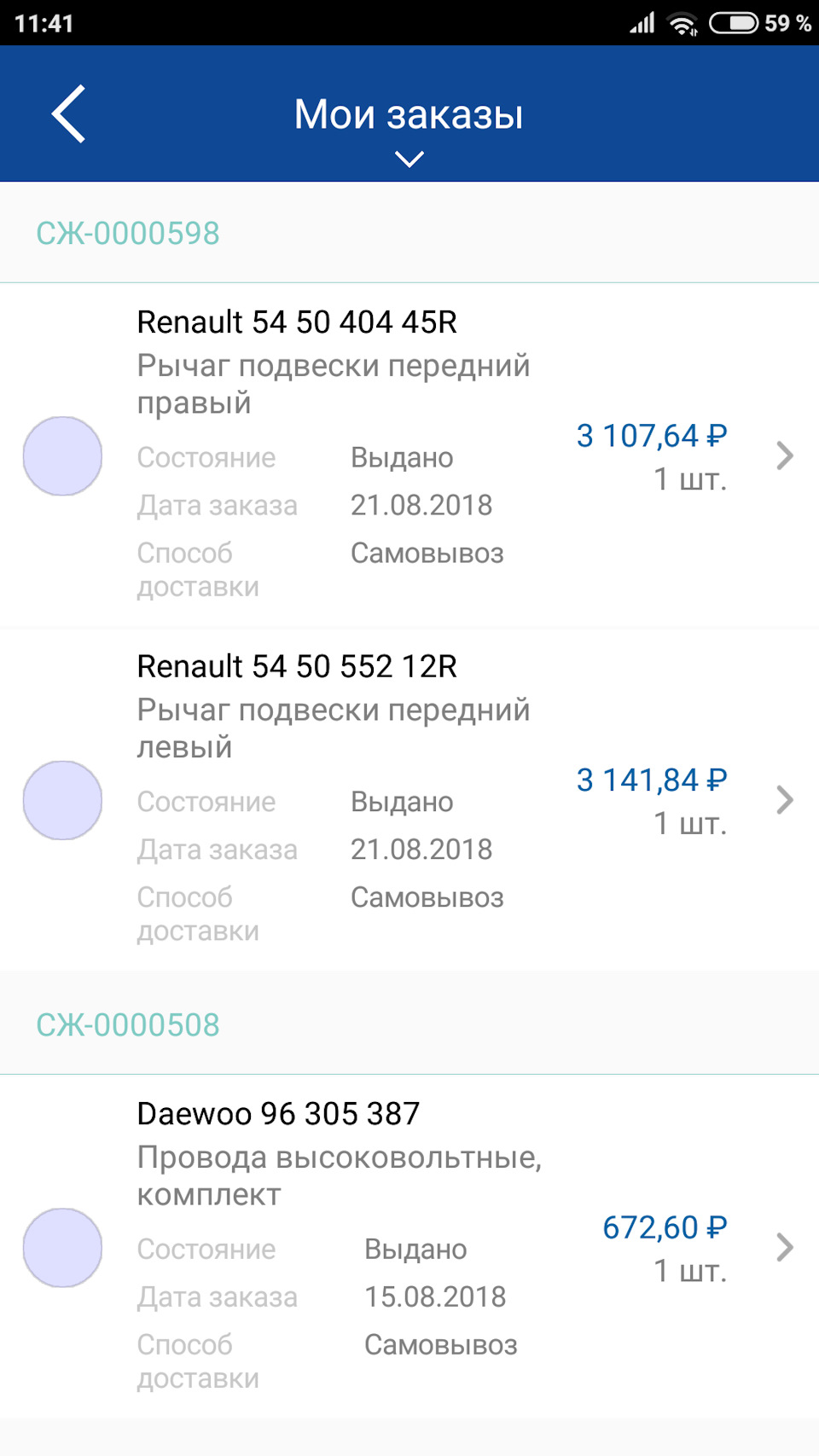Go back using the header arrow
The height and width of the screenshot is (1456, 819).
pos(69,114)
